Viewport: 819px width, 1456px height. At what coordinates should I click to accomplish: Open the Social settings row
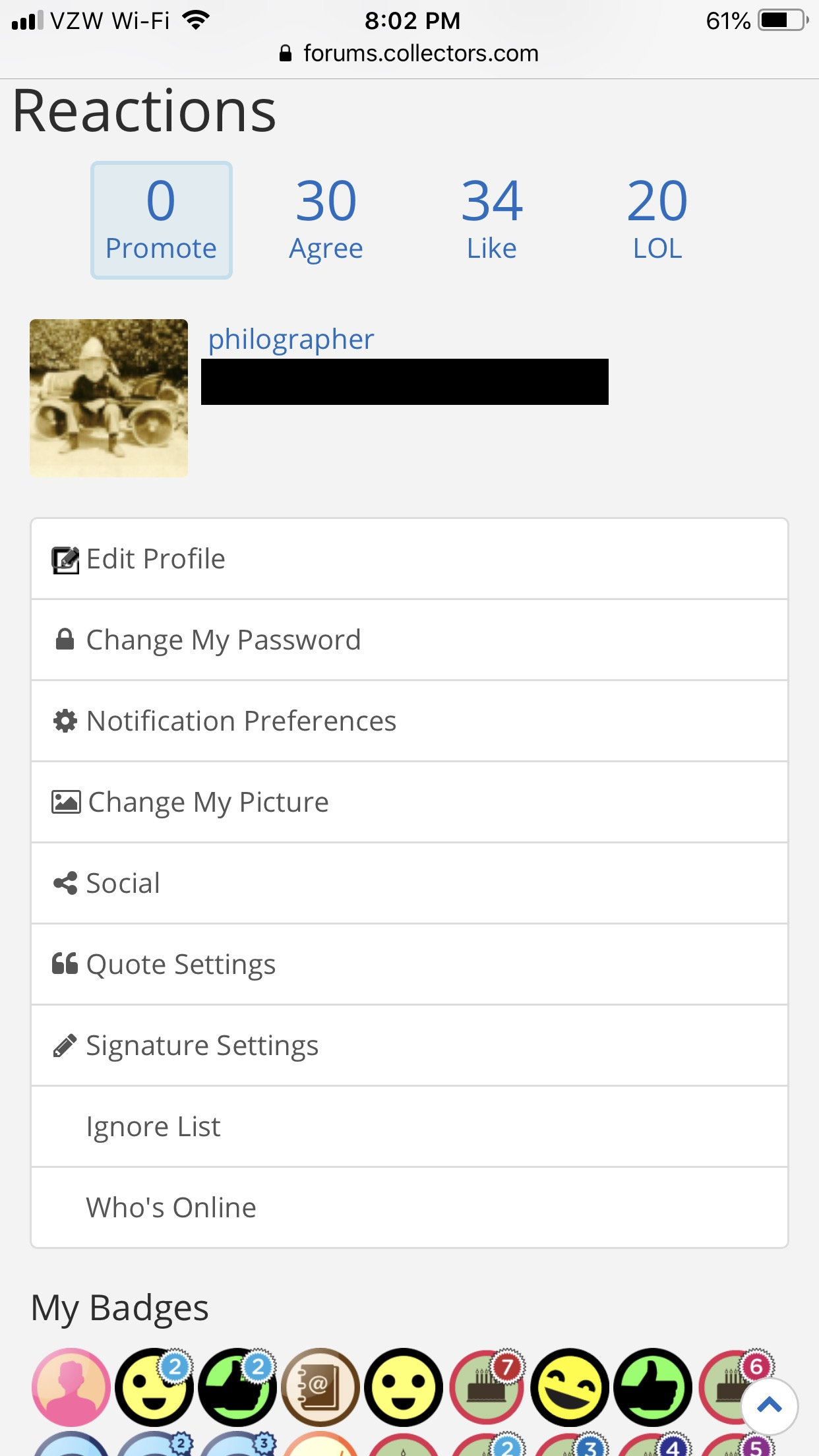point(409,884)
